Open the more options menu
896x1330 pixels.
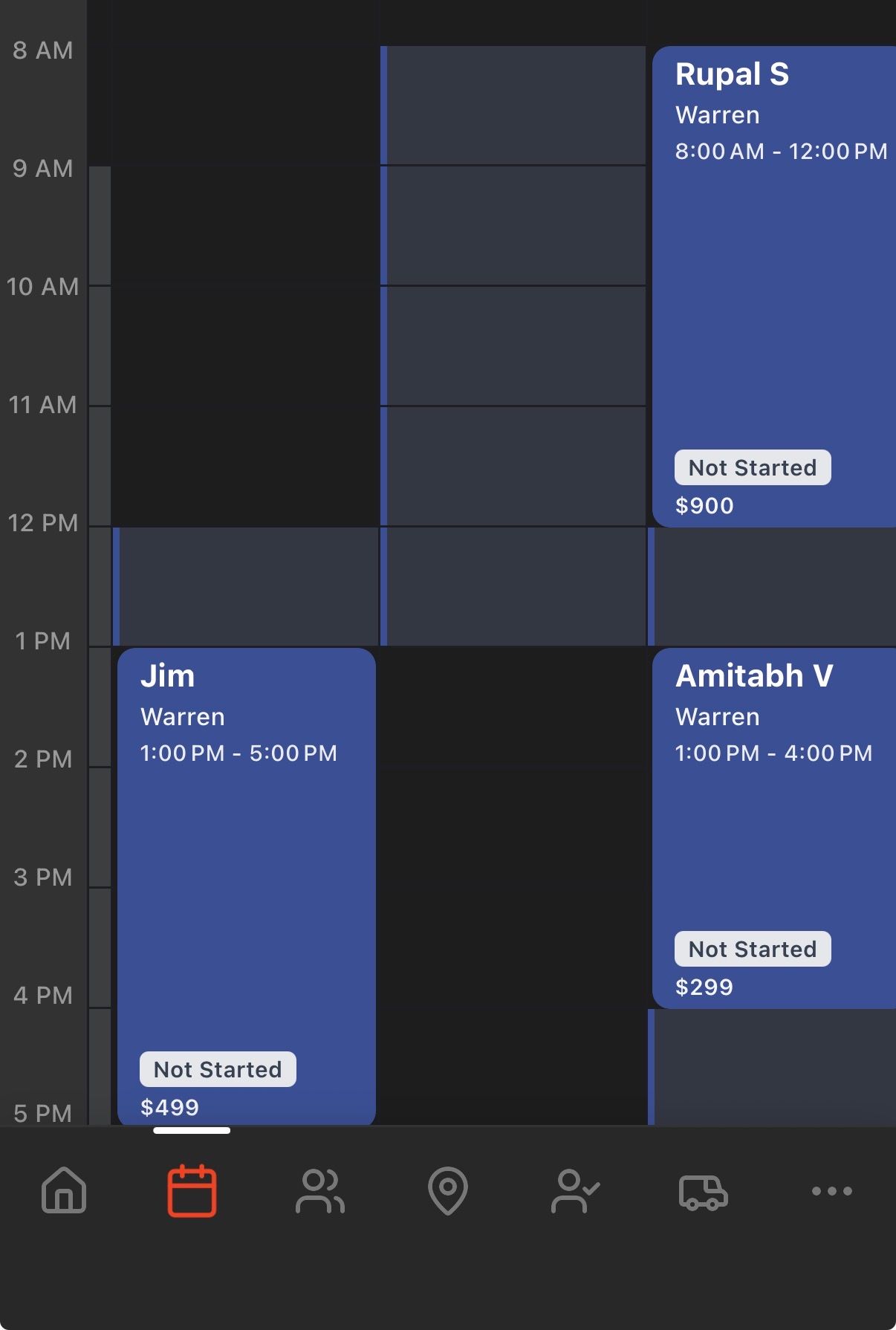coord(831,1191)
